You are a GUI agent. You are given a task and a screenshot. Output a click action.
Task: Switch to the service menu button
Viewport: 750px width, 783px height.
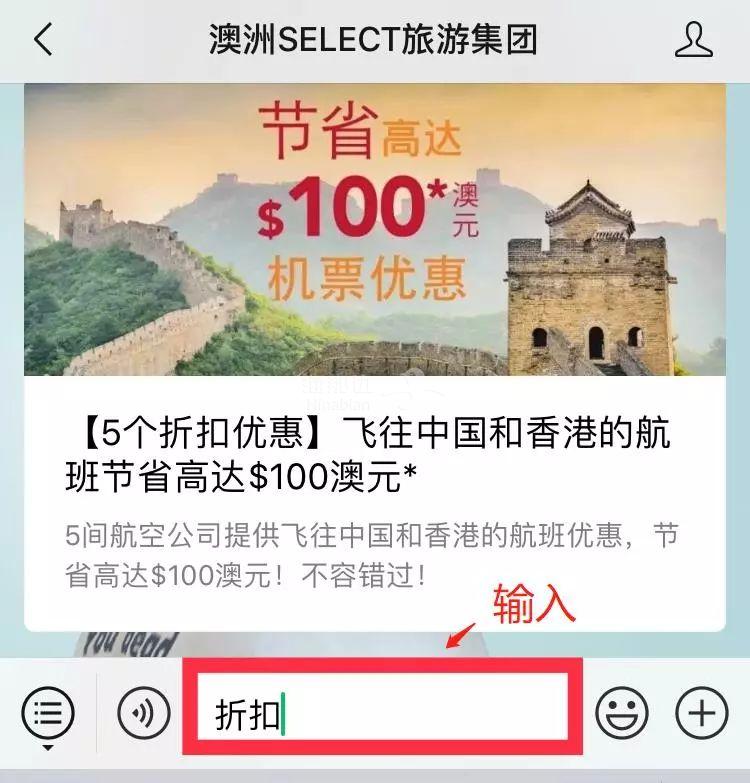coord(48,713)
